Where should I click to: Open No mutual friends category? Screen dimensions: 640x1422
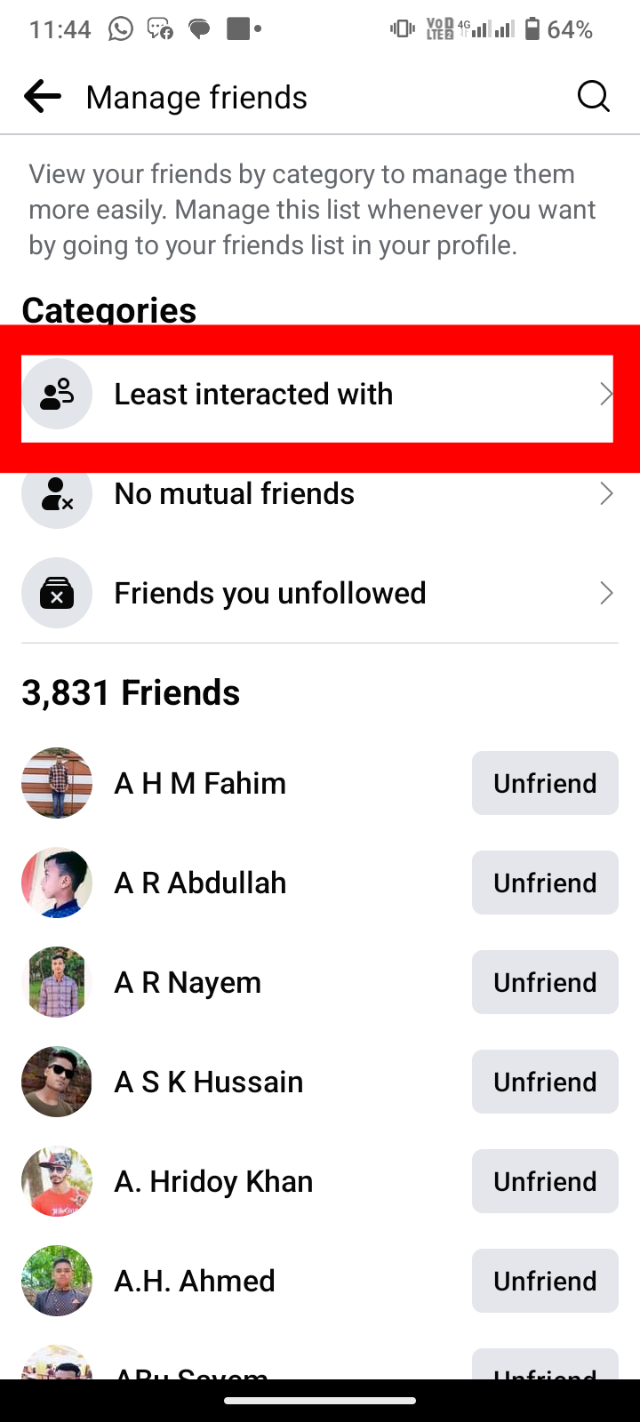coord(316,494)
